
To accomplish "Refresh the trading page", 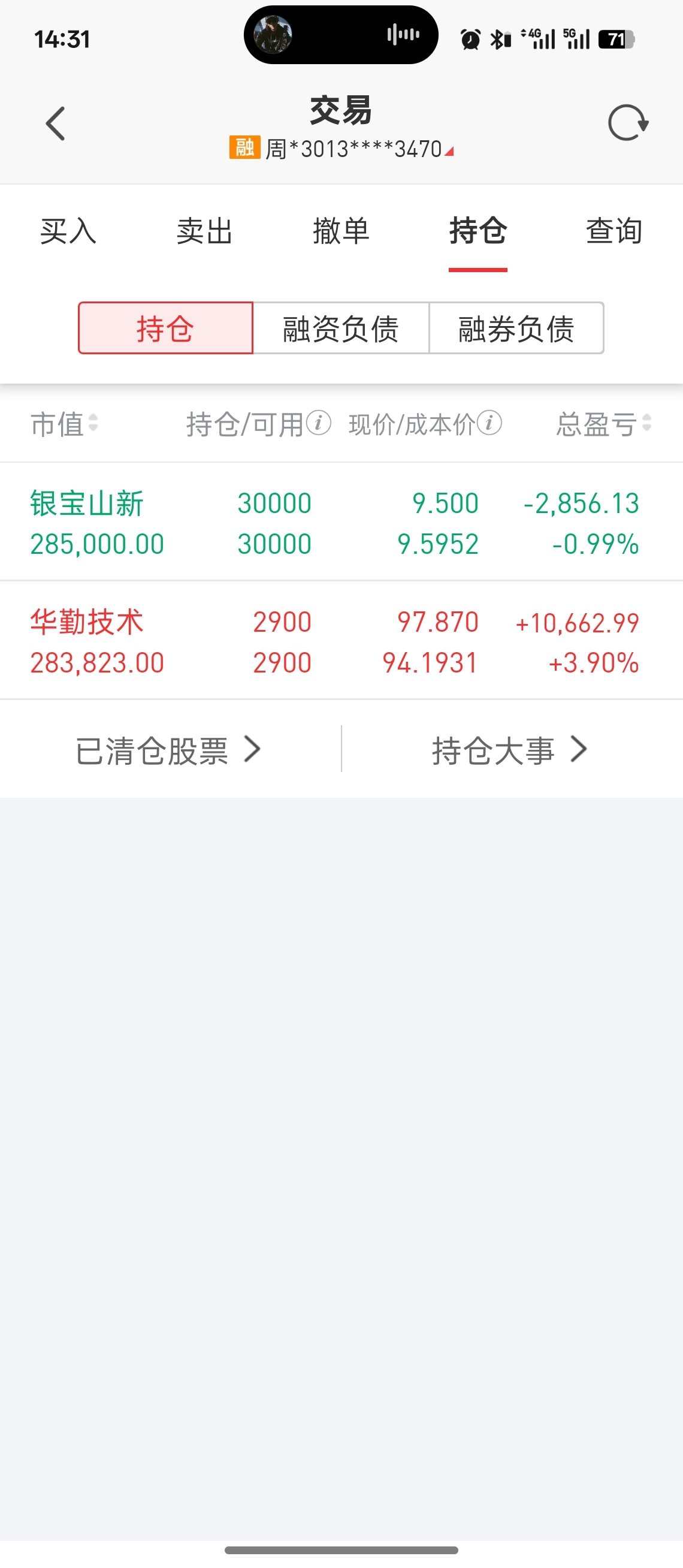I will (628, 123).
